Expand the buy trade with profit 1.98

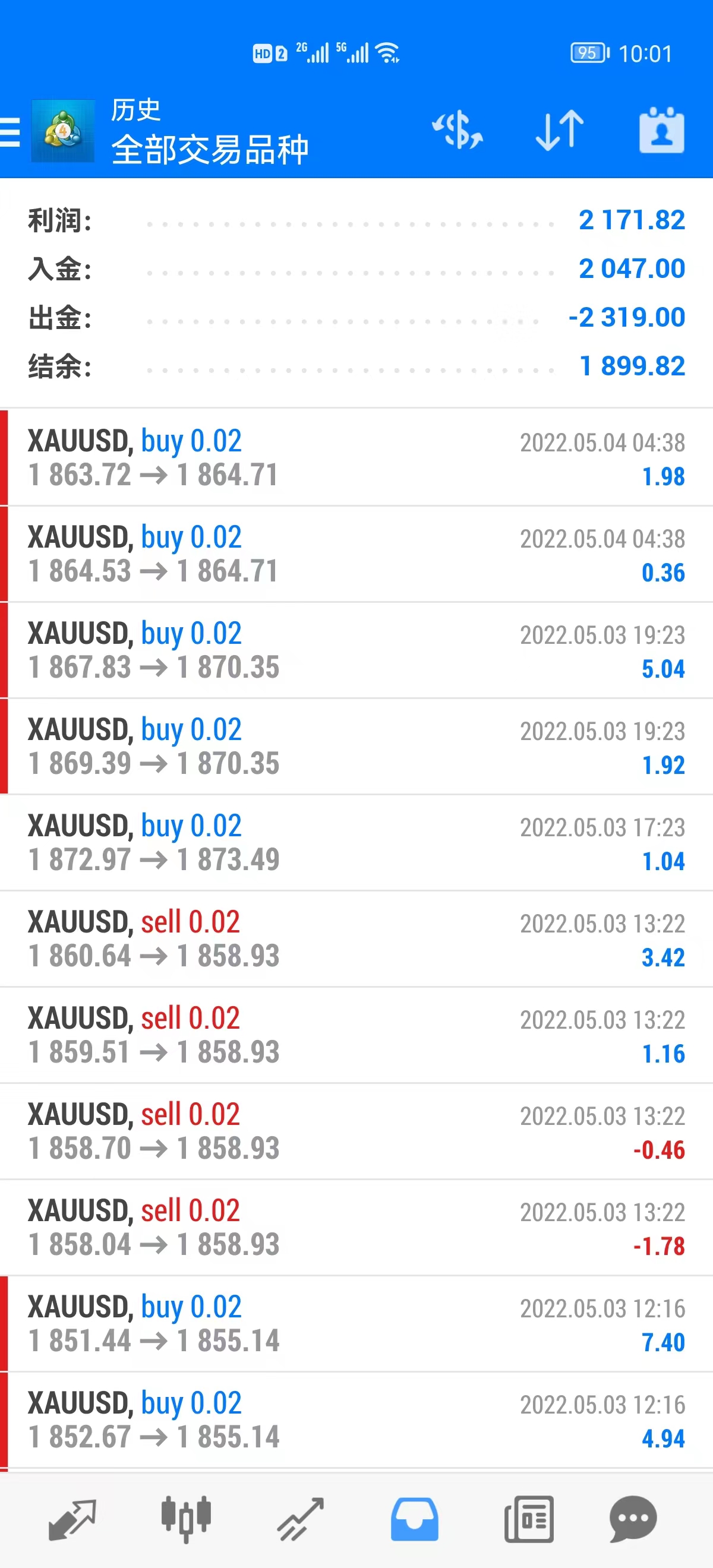(x=356, y=458)
